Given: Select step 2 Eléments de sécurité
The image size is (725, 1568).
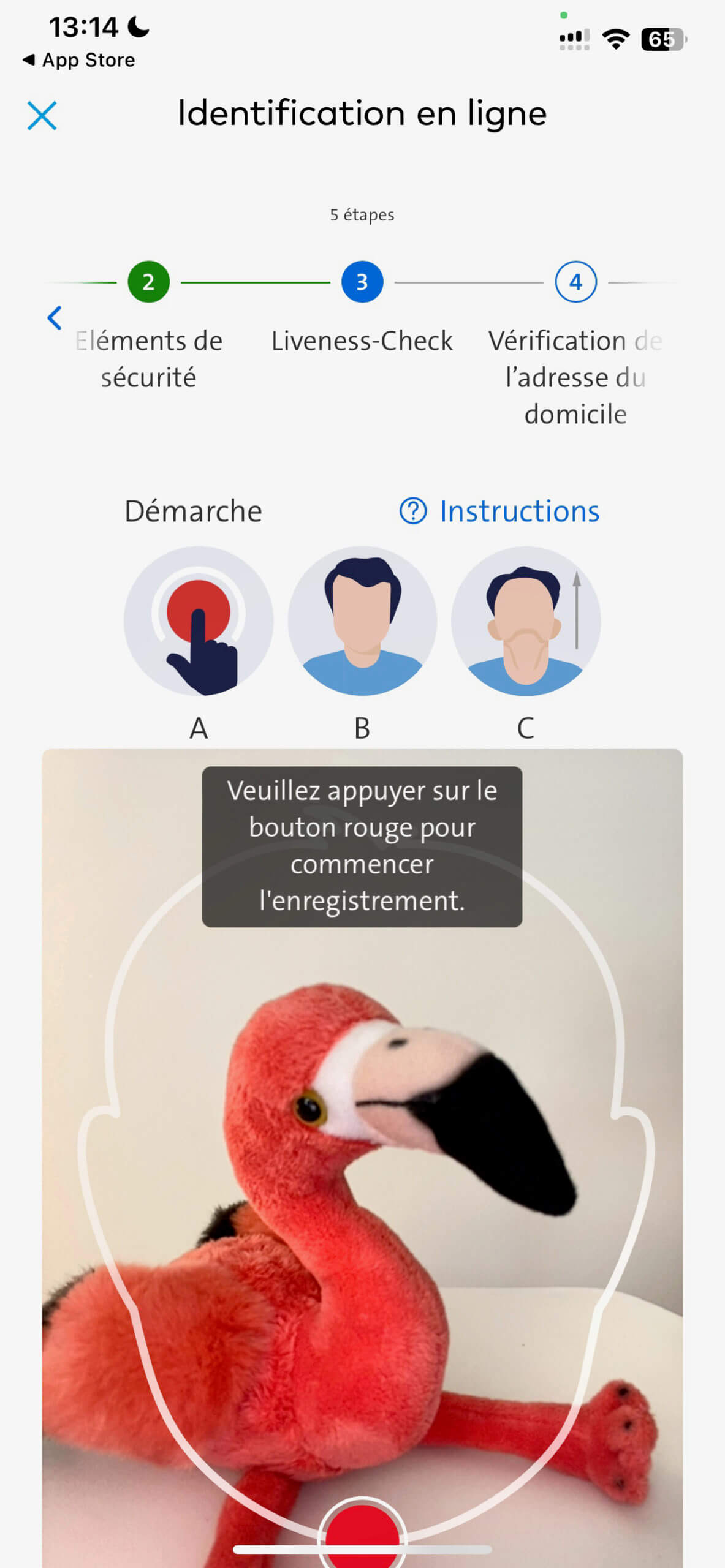Looking at the screenshot, I should pyautogui.click(x=148, y=282).
